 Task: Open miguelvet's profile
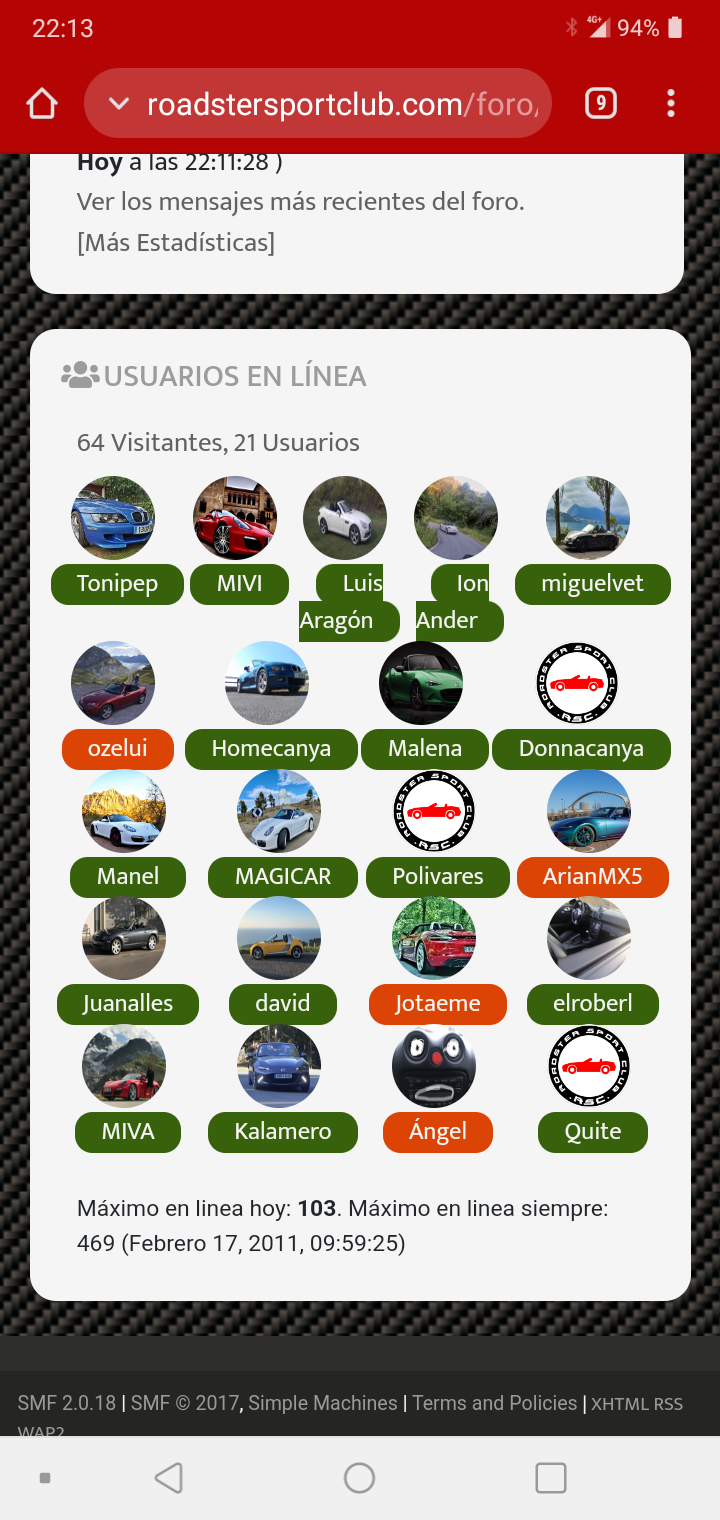592,584
